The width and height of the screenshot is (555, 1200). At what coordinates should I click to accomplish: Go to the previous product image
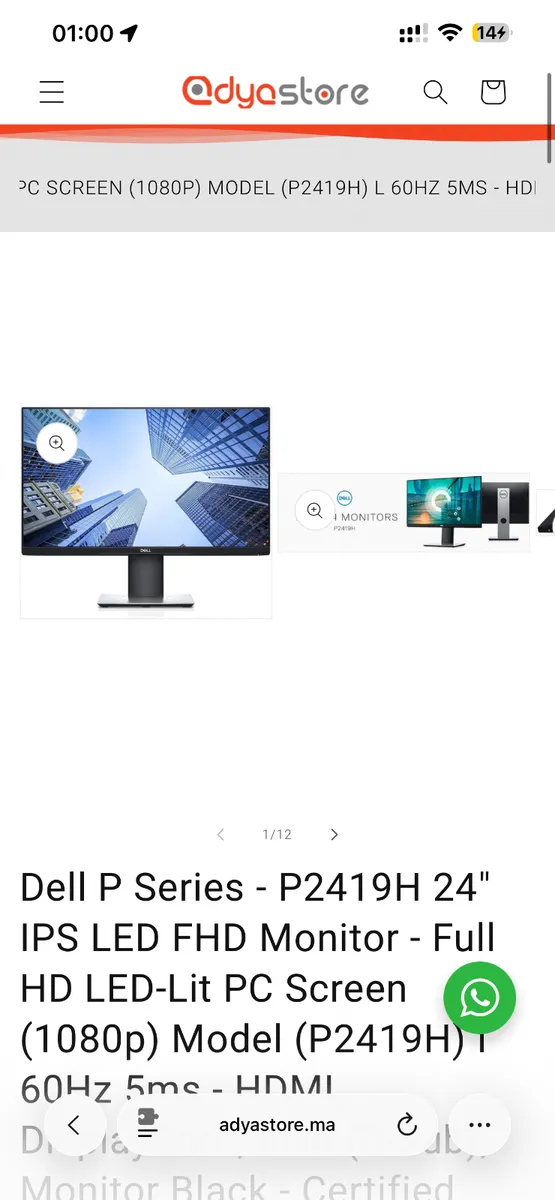point(221,834)
